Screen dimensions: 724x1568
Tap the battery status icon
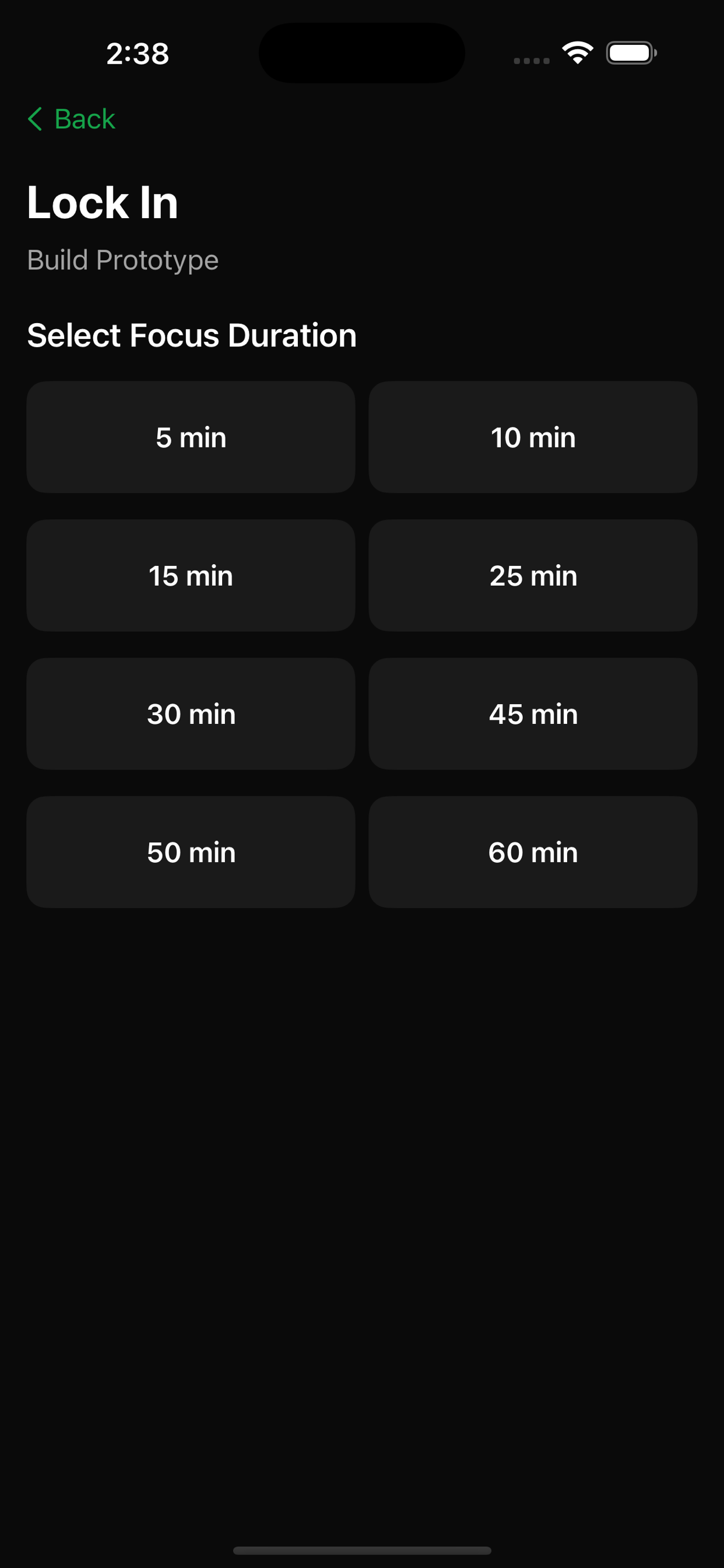pos(631,53)
